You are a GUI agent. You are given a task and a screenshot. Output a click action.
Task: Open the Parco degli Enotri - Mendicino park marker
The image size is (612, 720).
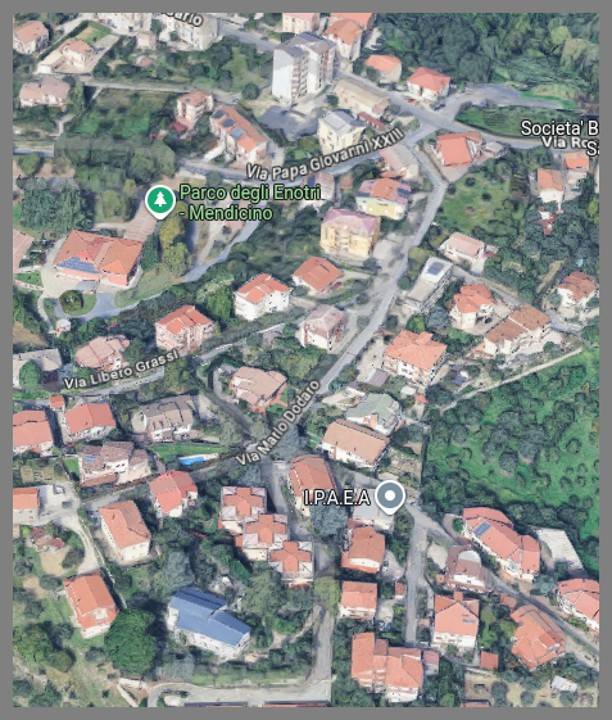[x=159, y=200]
